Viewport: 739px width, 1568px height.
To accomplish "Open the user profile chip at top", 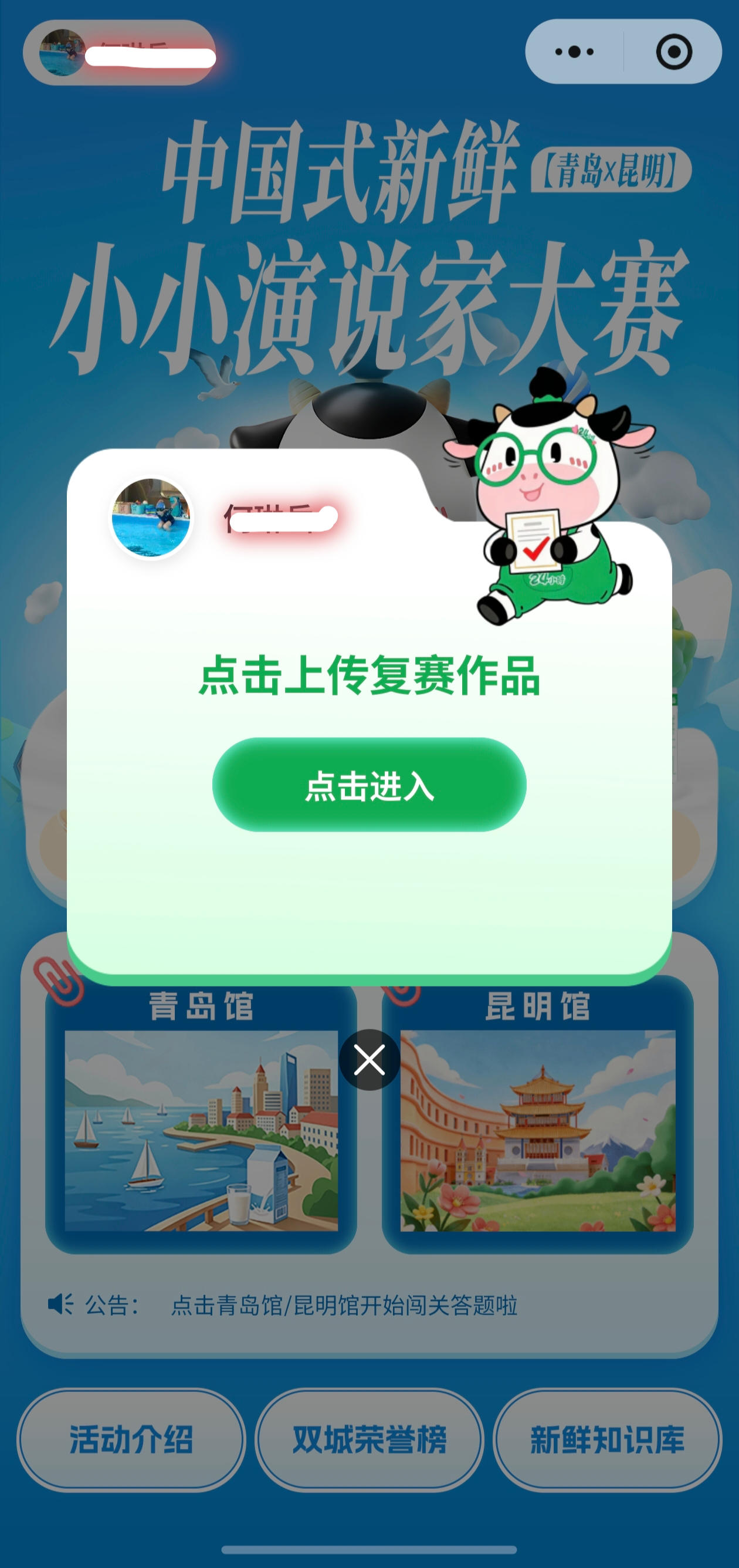I will pos(119,53).
